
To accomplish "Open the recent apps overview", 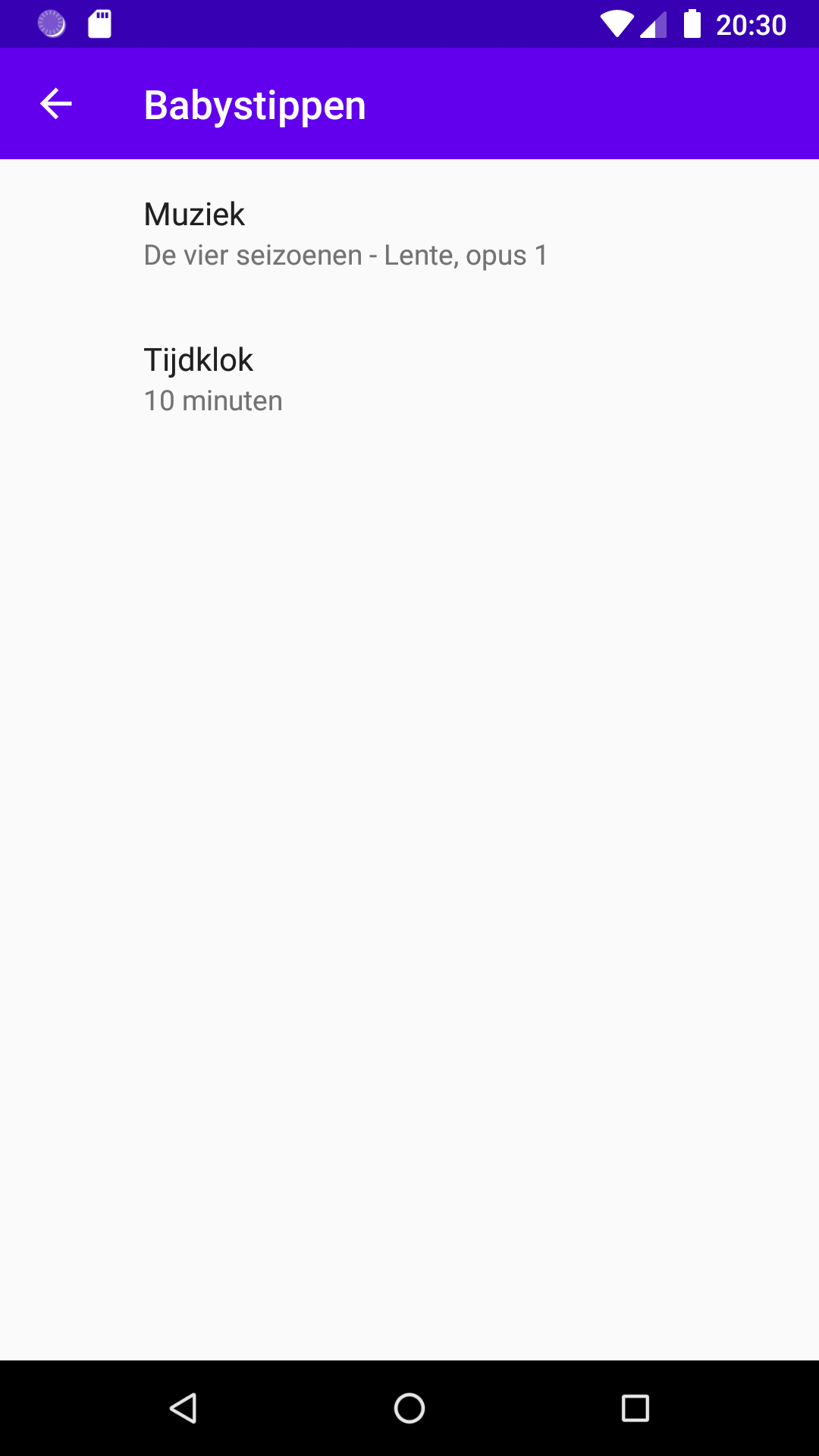I will pos(635,1408).
